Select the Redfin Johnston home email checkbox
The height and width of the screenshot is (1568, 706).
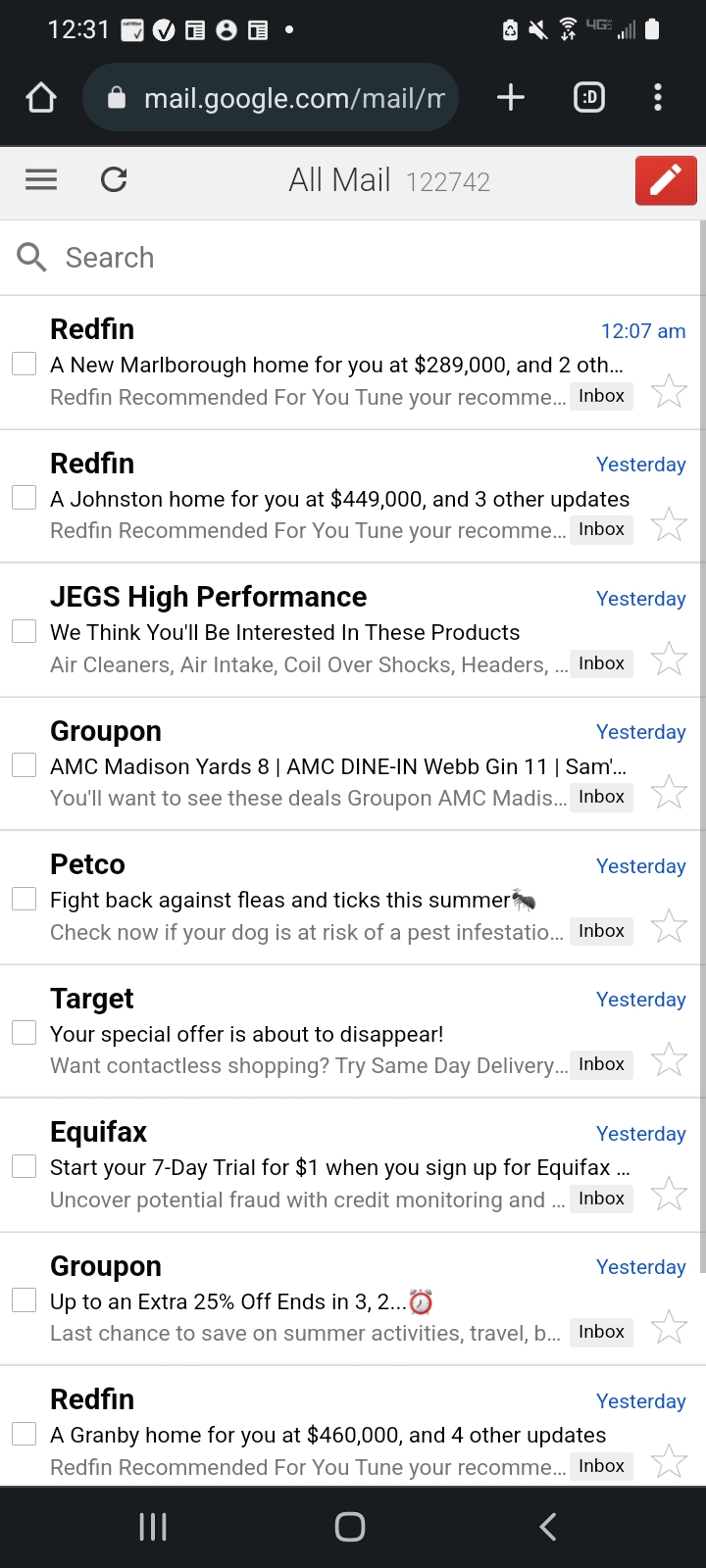point(24,498)
